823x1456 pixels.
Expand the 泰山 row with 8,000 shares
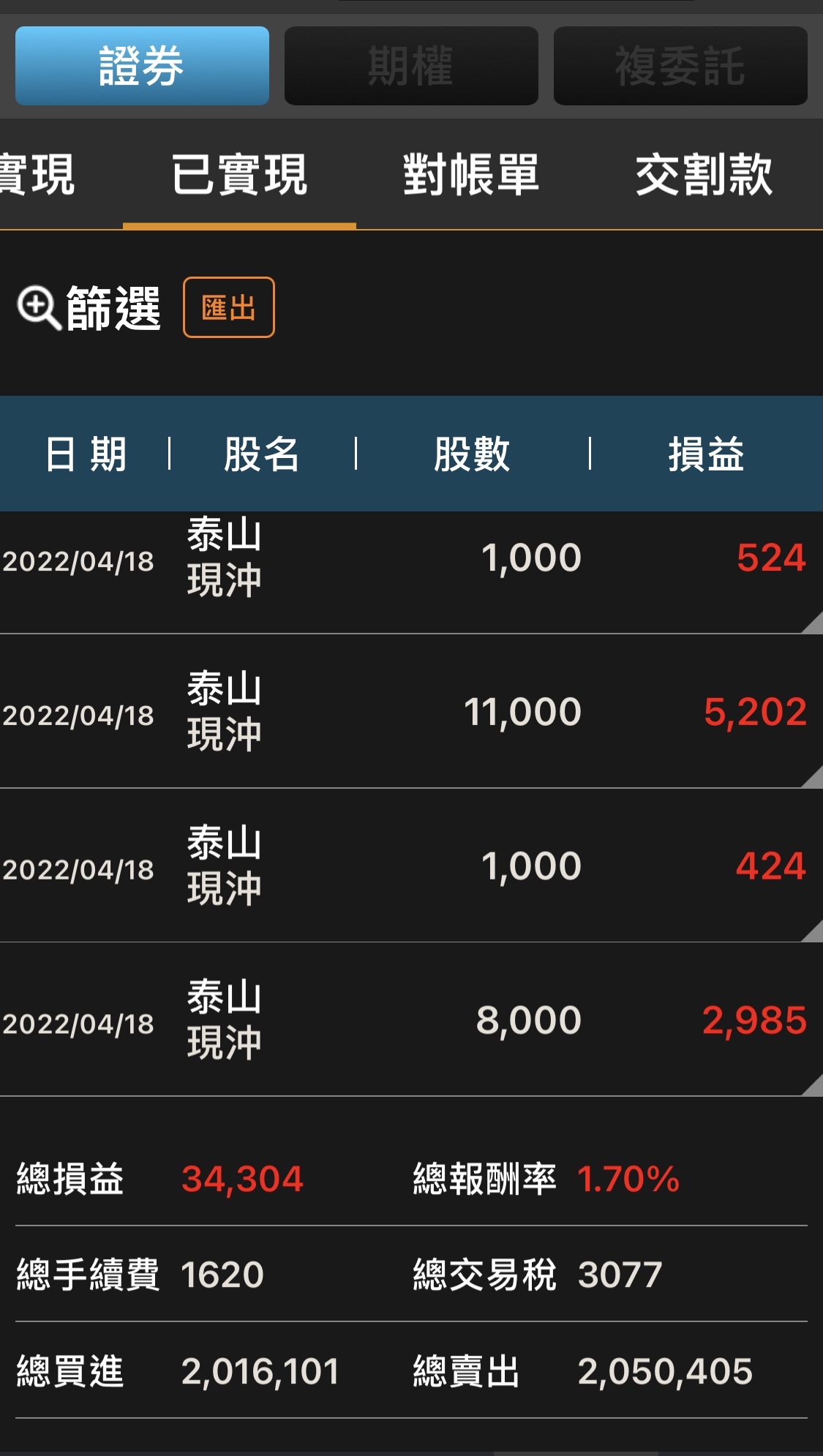point(410,1021)
